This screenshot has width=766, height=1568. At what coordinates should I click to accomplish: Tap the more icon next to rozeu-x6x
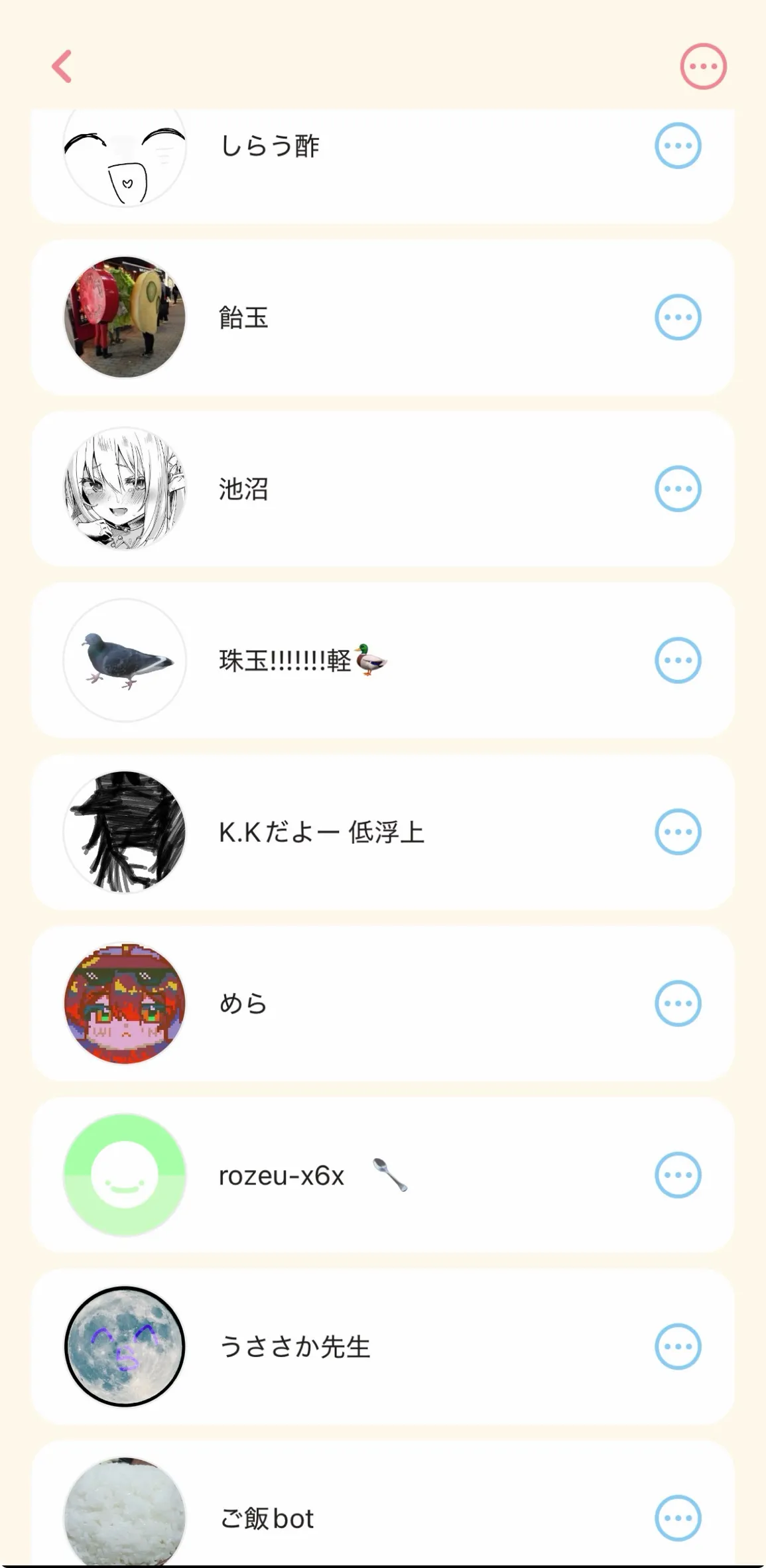(x=677, y=1175)
